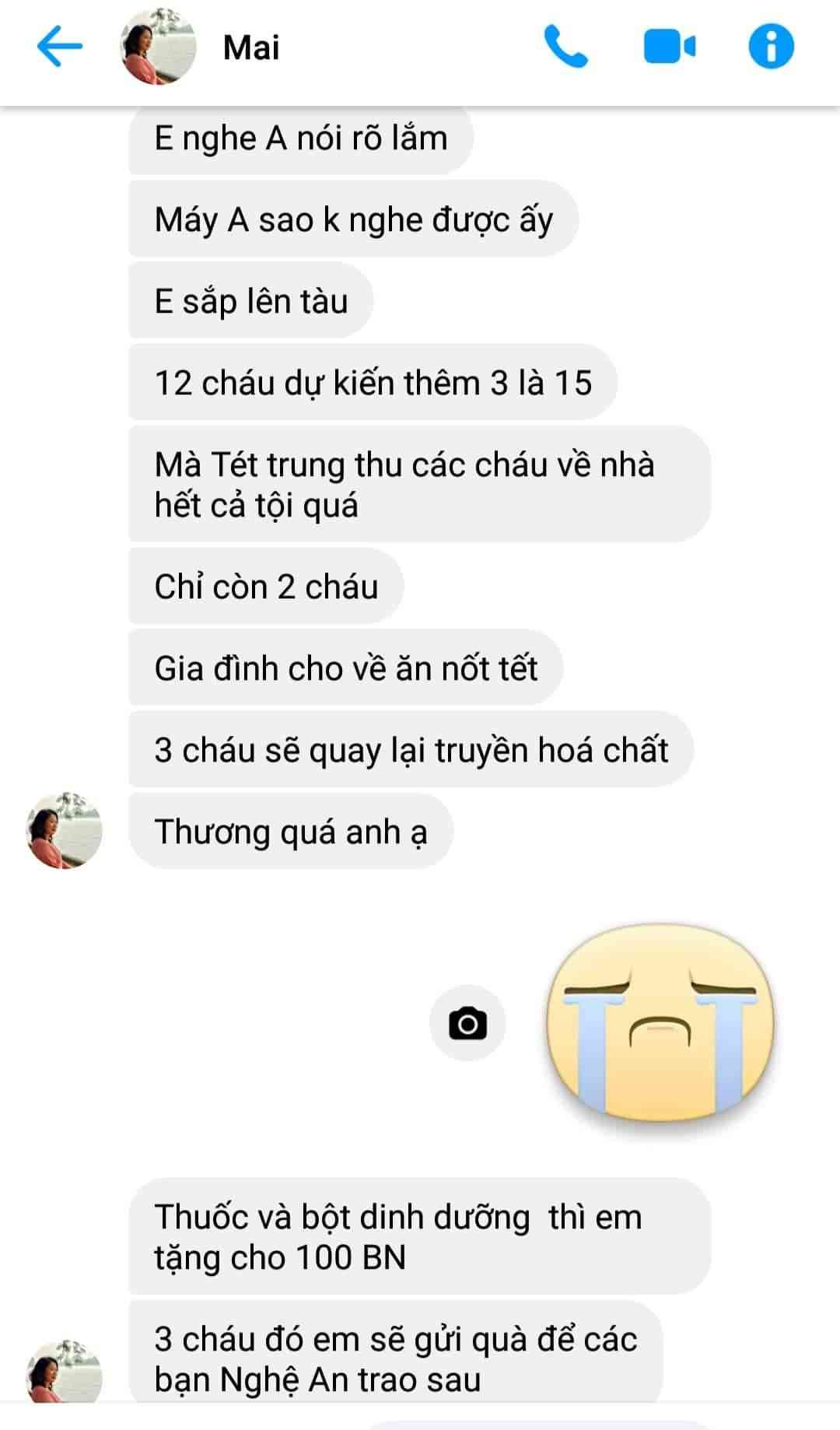Image resolution: width=840 pixels, height=1430 pixels.
Task: Open conversation info for Mai
Action: tap(771, 47)
